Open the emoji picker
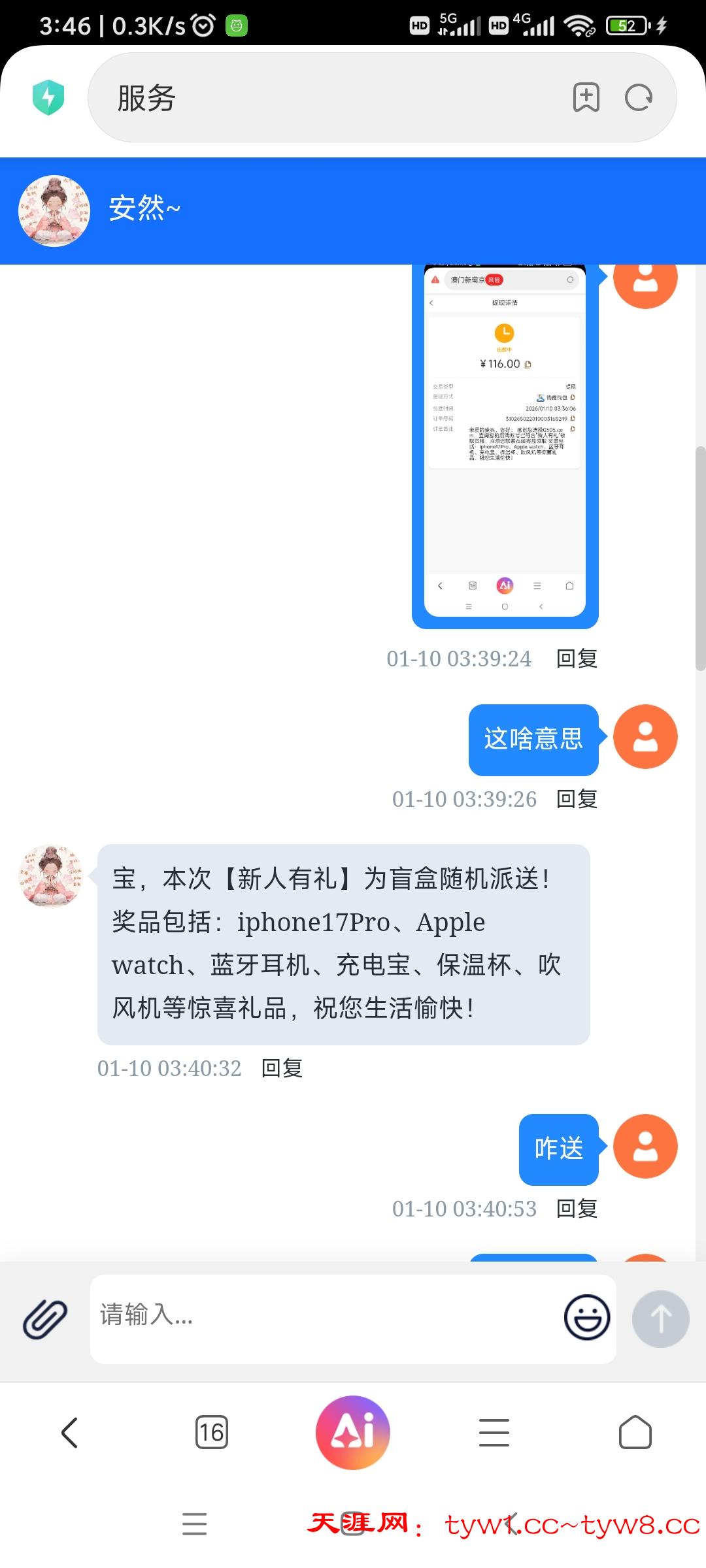This screenshot has height=1568, width=706. pos(586,1317)
